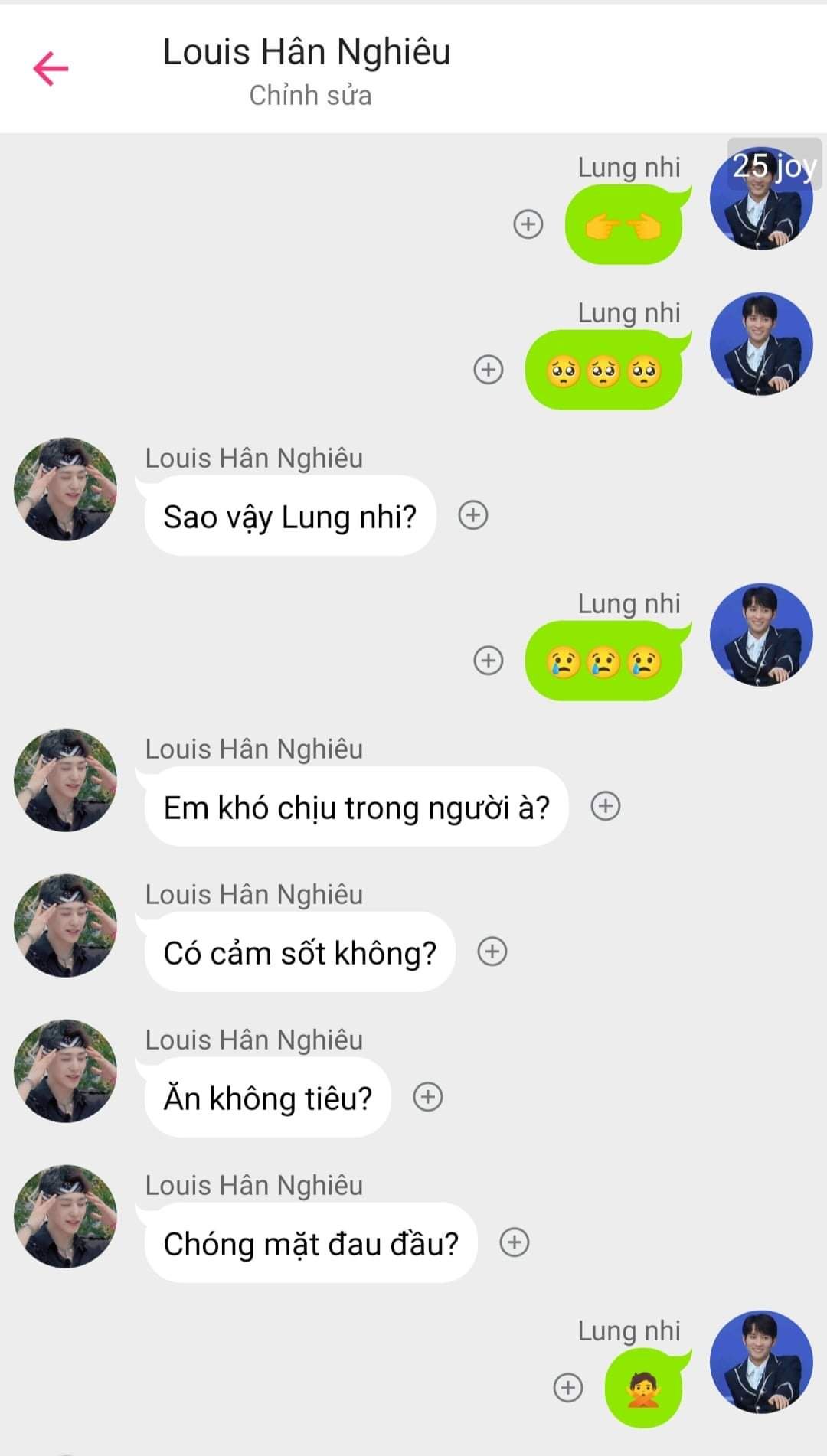Tap plus icon beside "Chóng mặt đau đầu?"
The width and height of the screenshot is (827, 1456).
[x=515, y=1242]
